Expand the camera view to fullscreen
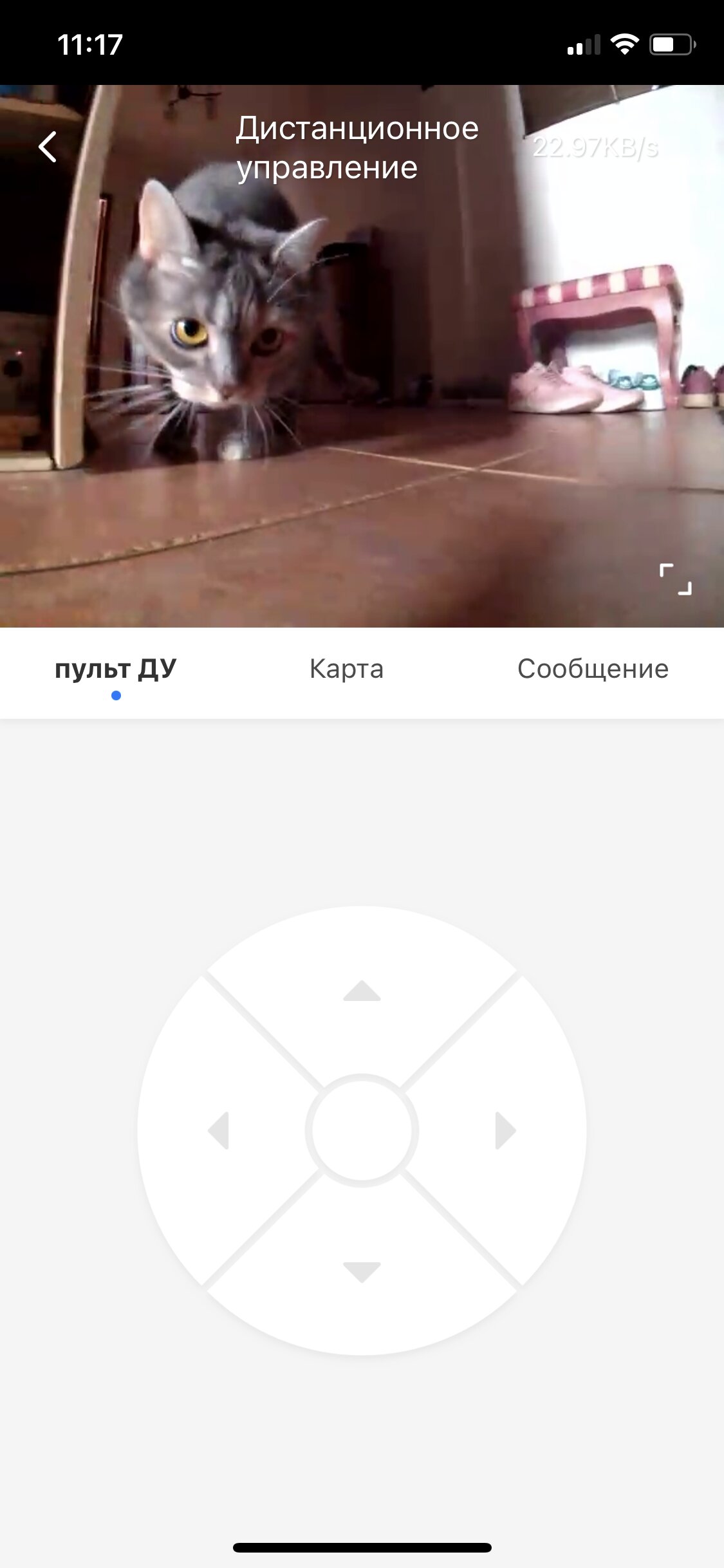 pyautogui.click(x=675, y=579)
